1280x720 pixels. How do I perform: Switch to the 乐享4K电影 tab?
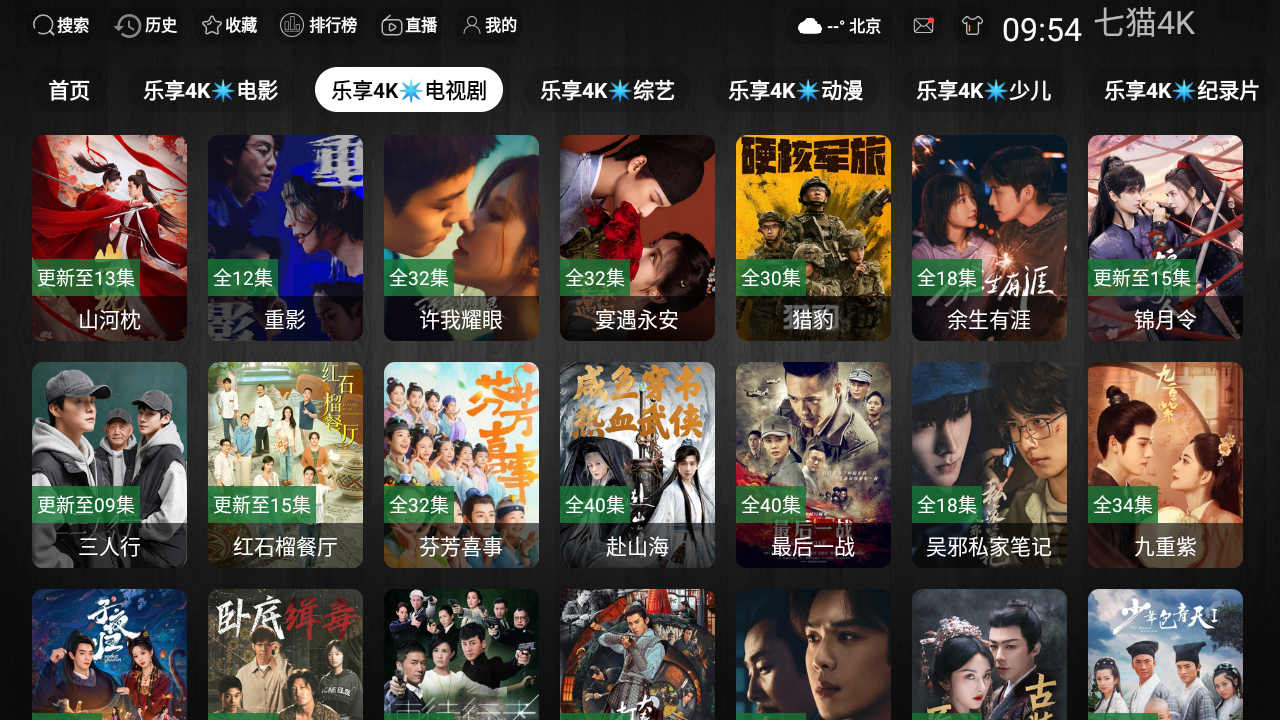point(210,91)
